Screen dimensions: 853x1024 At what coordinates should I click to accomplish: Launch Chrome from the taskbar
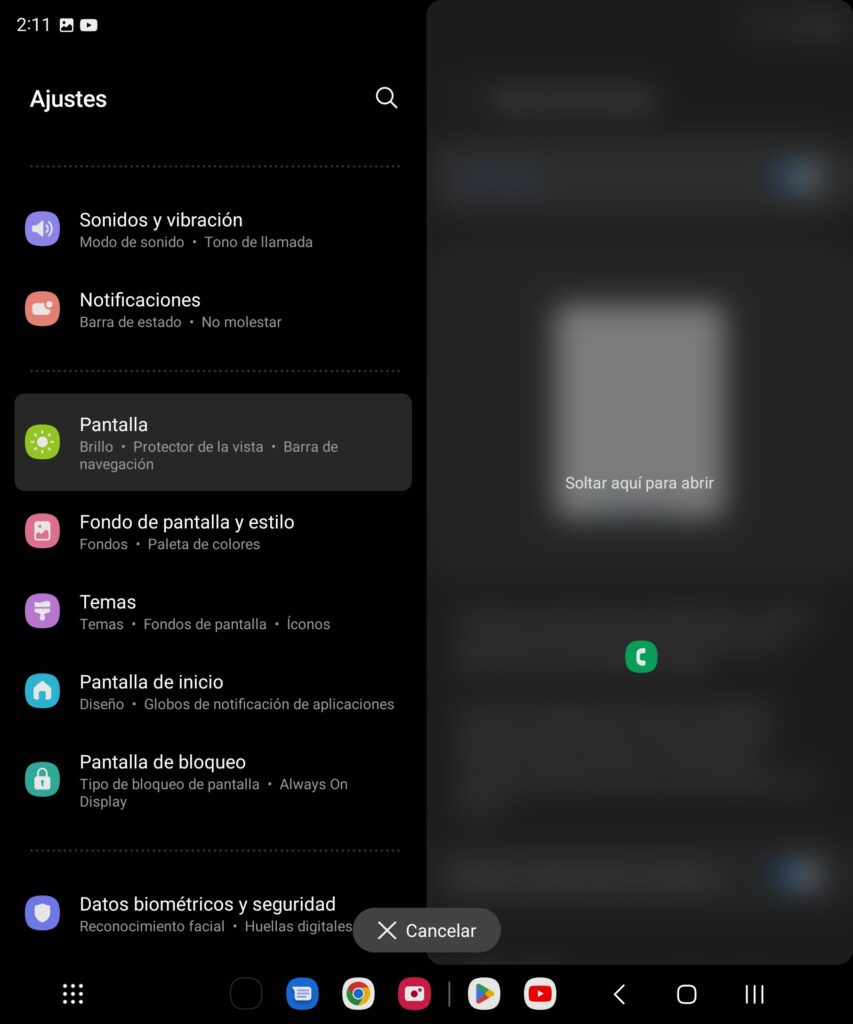click(x=358, y=993)
